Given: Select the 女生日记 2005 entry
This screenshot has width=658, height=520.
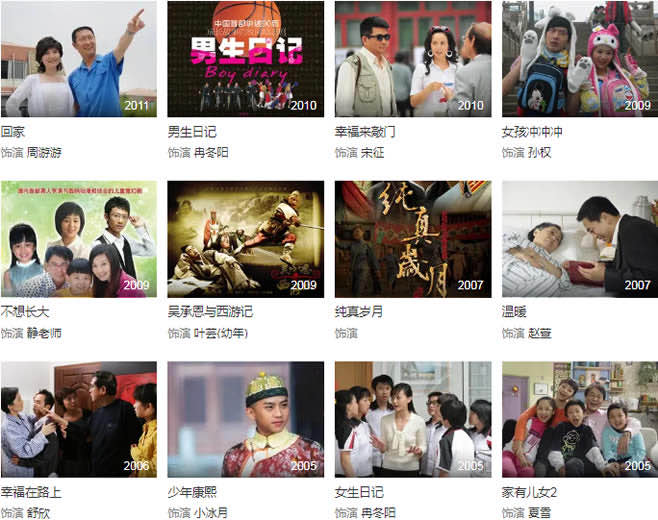Looking at the screenshot, I should click(x=412, y=419).
